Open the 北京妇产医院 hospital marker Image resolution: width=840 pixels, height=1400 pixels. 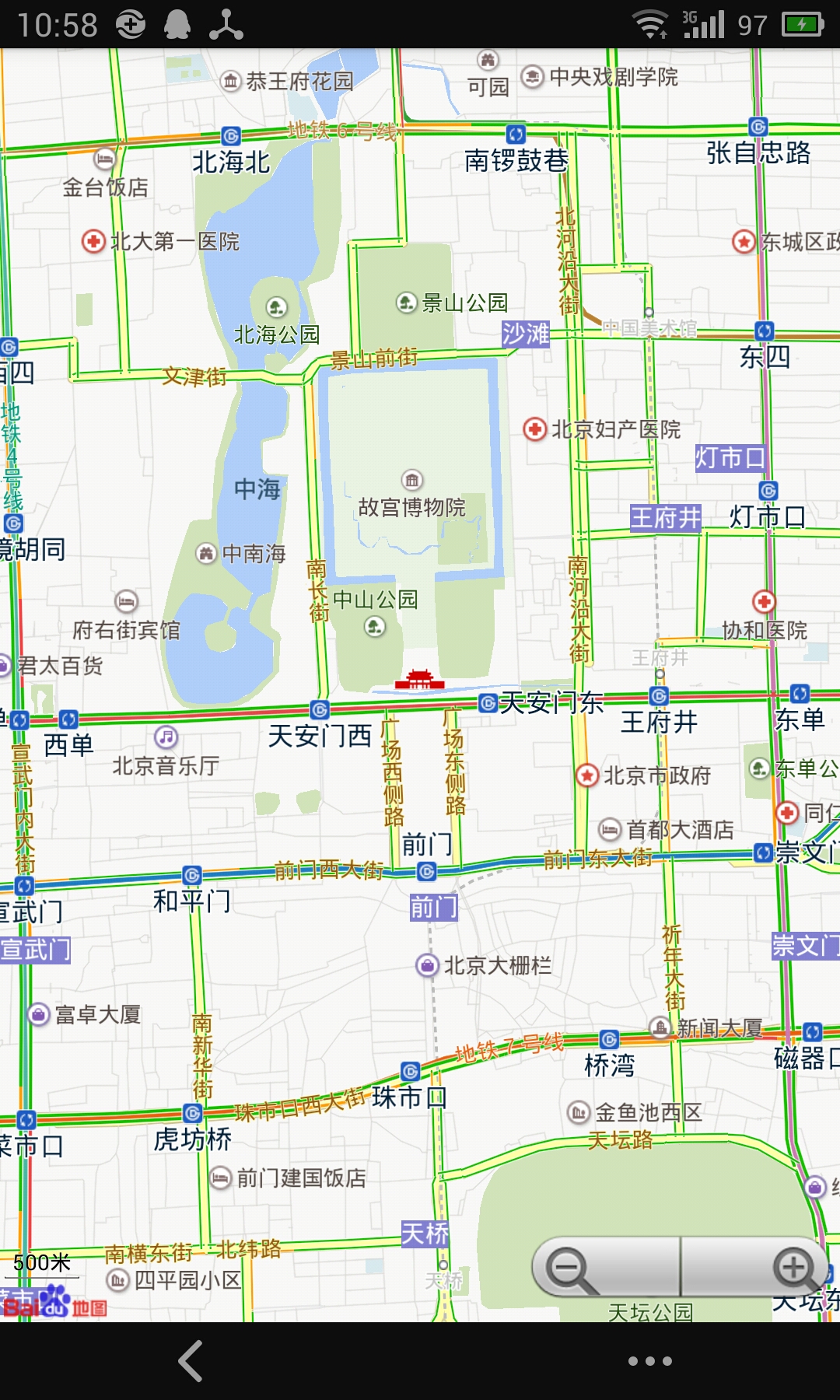coord(534,429)
